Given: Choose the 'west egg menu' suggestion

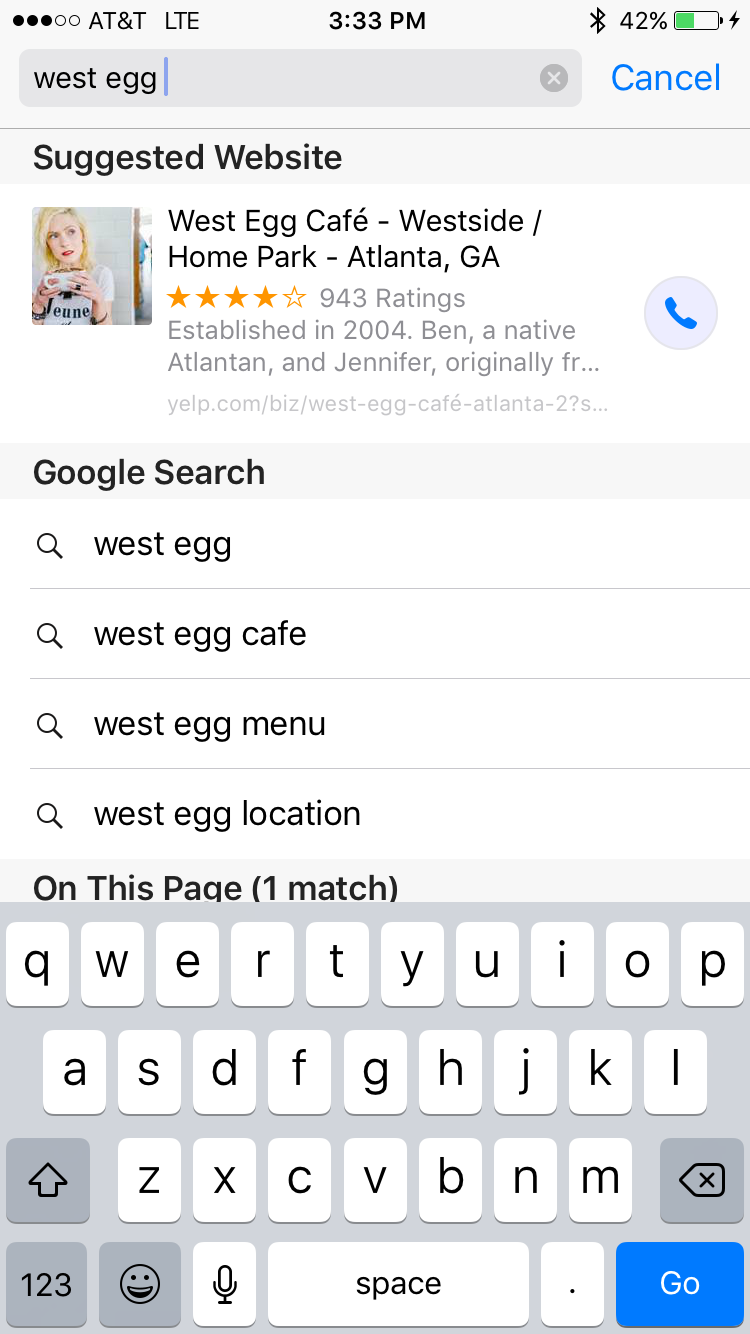Looking at the screenshot, I should tap(375, 724).
